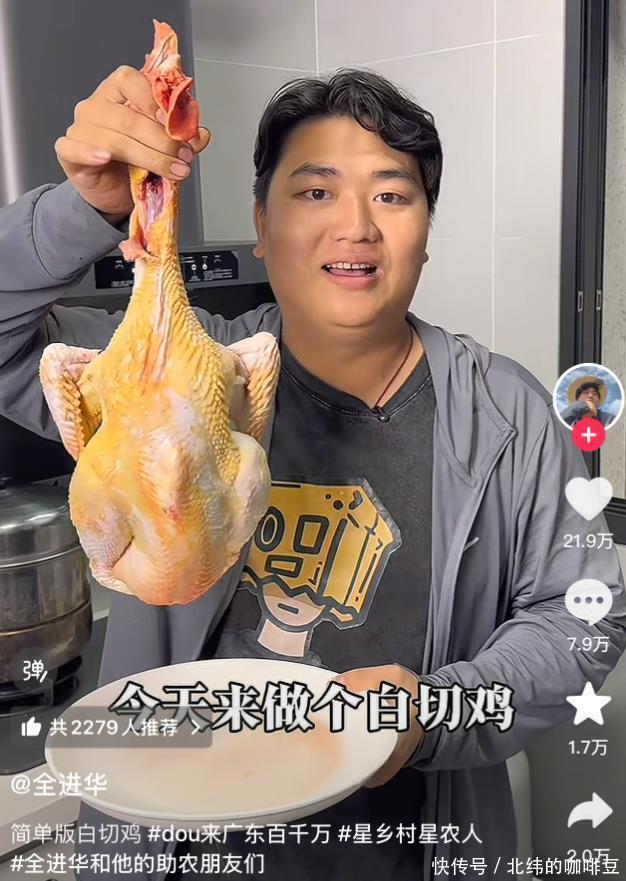Follow the creator with the red plus
Screen dimensions: 626x881
coord(588,435)
